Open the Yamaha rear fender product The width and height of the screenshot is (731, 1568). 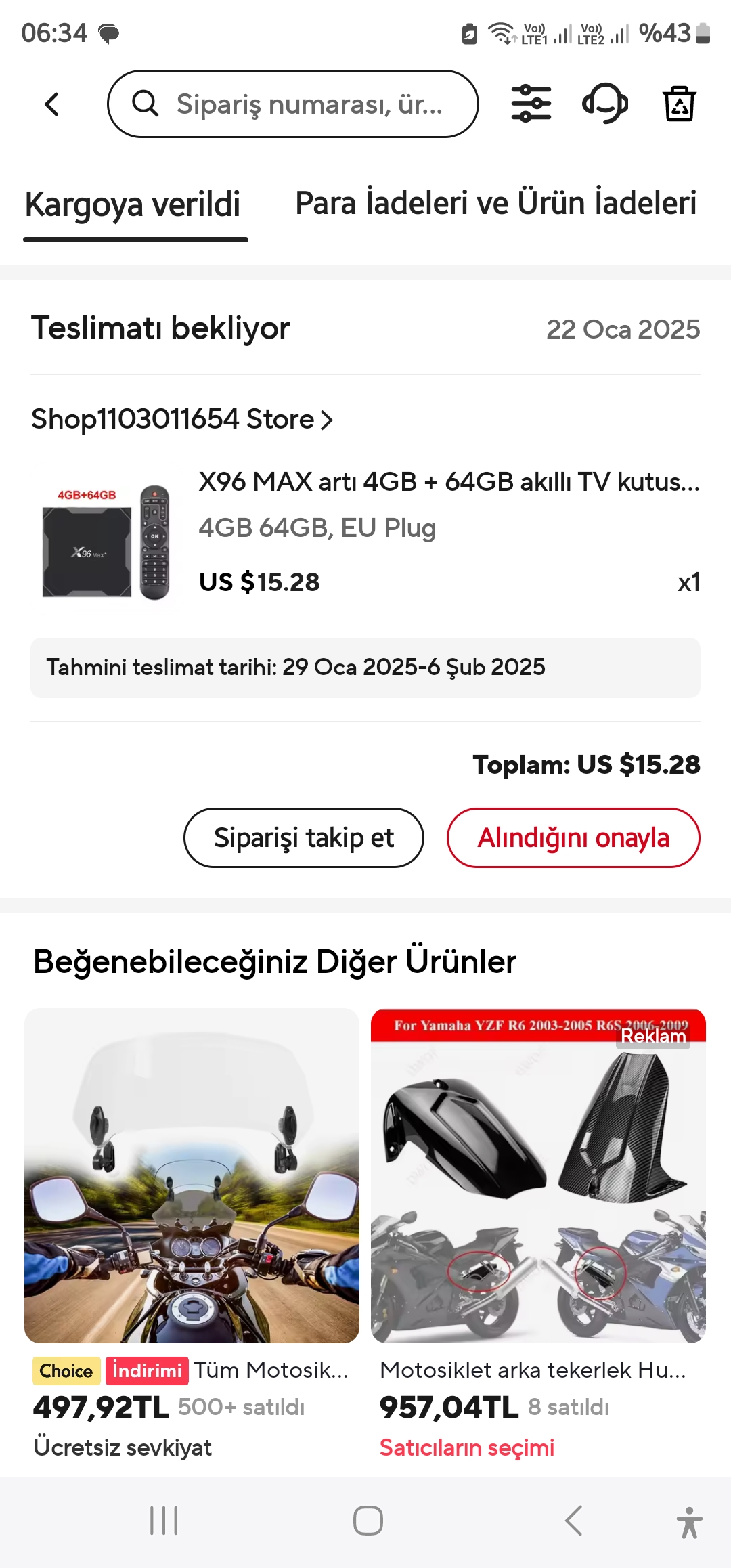pos(538,1176)
